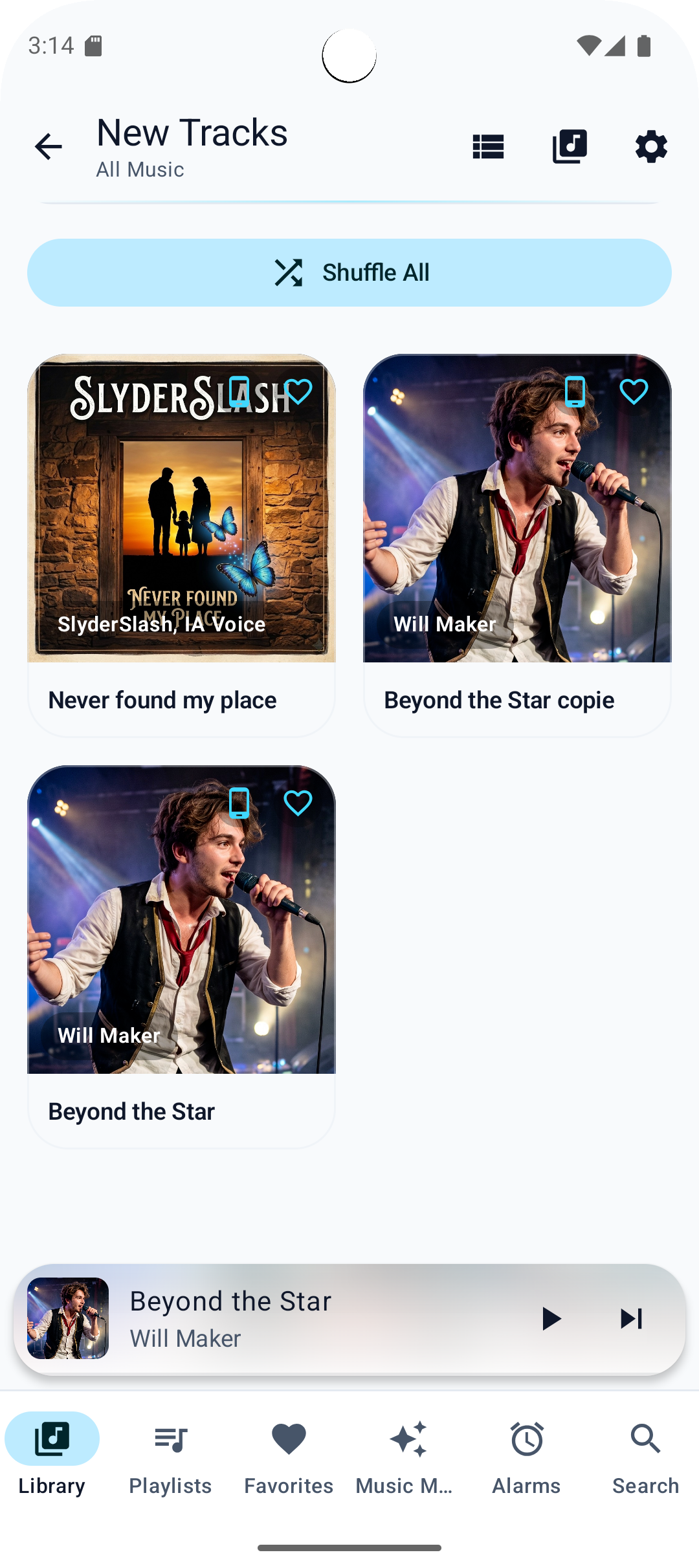This screenshot has width=699, height=1568.
Task: Skip to the next track
Action: click(x=632, y=1318)
